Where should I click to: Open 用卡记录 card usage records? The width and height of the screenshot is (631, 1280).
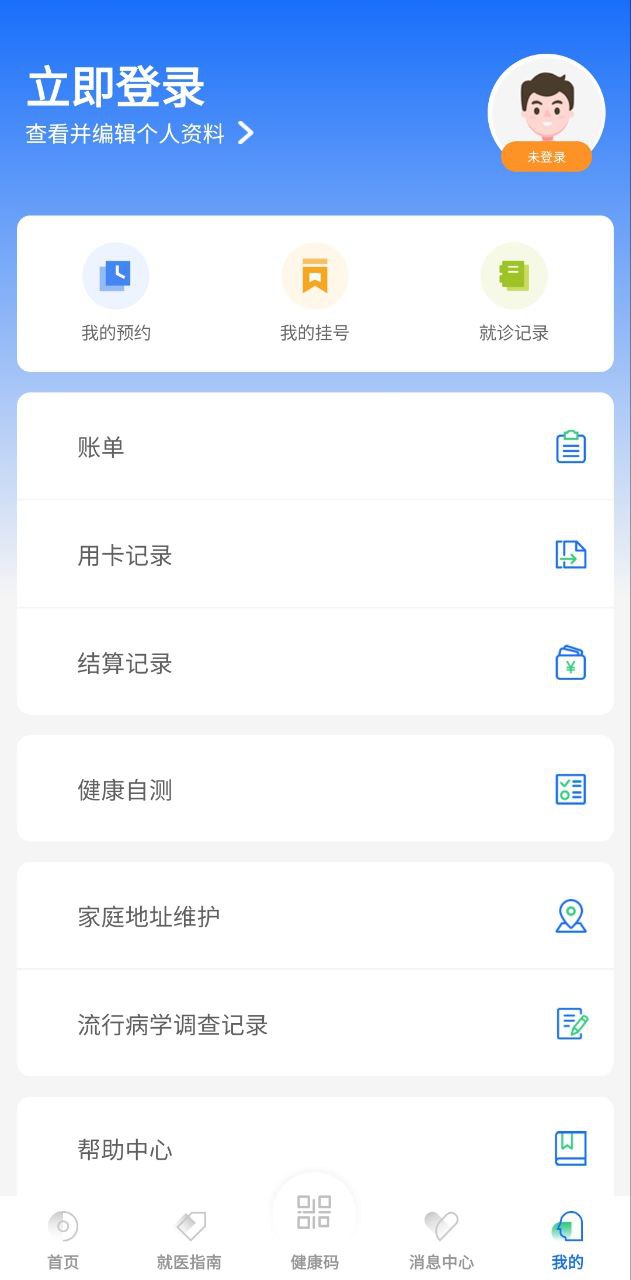point(315,555)
